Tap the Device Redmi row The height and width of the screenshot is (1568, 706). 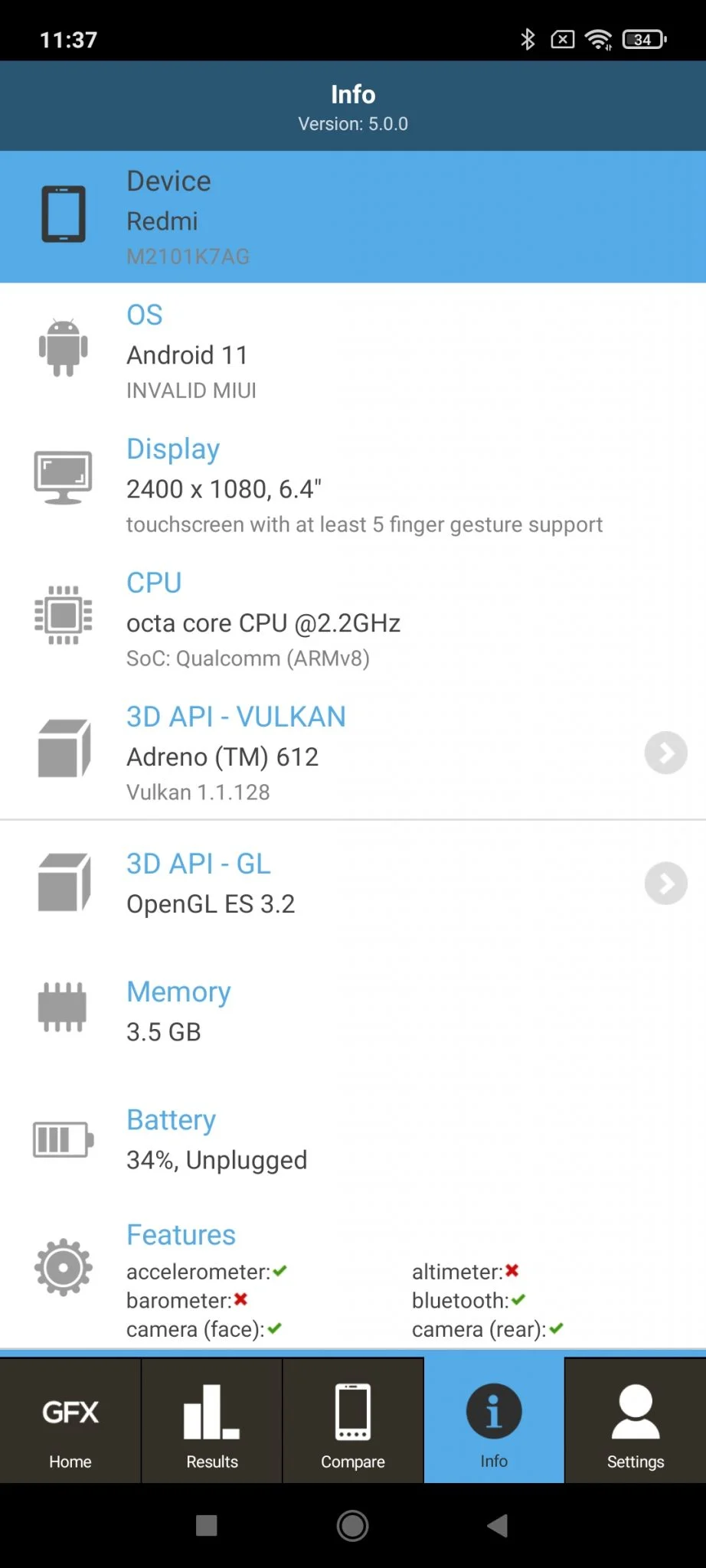pyautogui.click(x=352, y=217)
